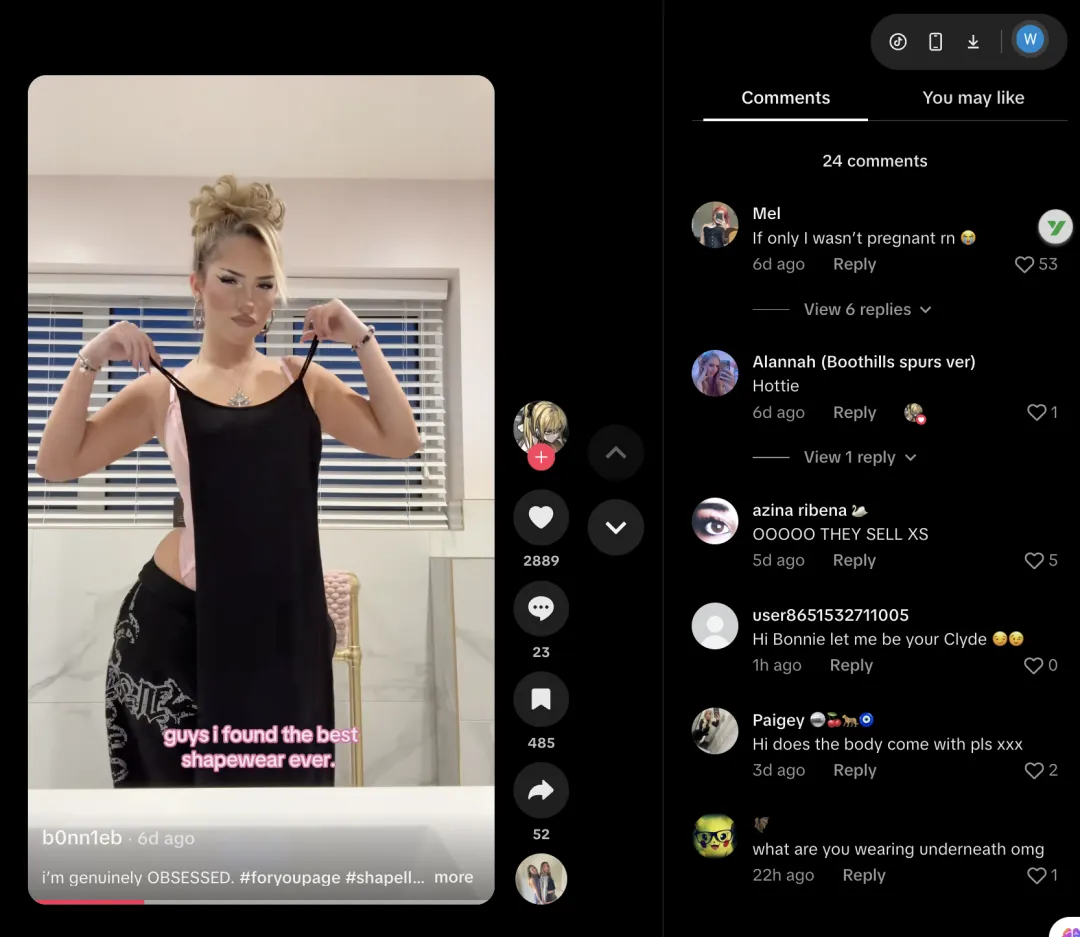Switch to the You may like tab
This screenshot has height=937, width=1080.
coord(973,98)
